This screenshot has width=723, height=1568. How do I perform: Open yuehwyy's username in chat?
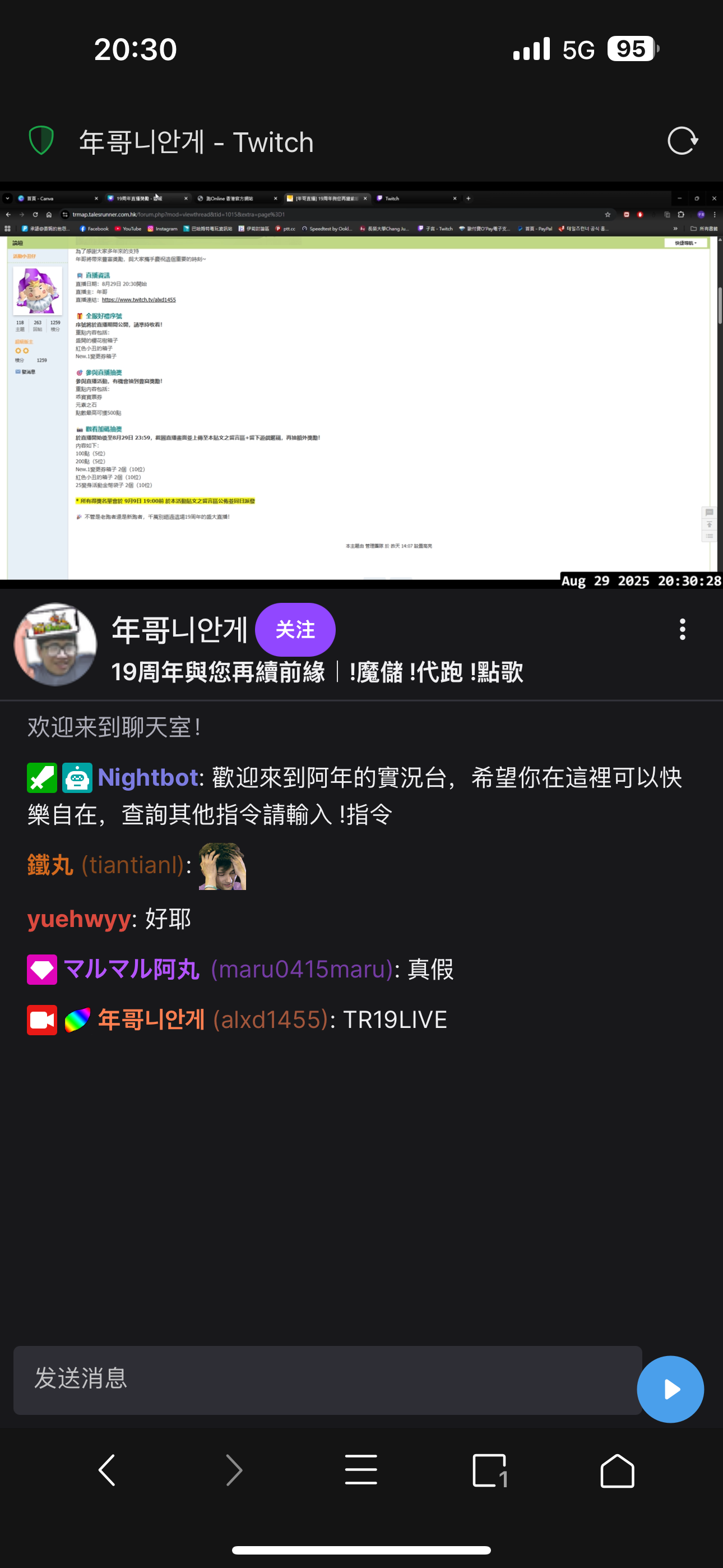click(x=79, y=919)
